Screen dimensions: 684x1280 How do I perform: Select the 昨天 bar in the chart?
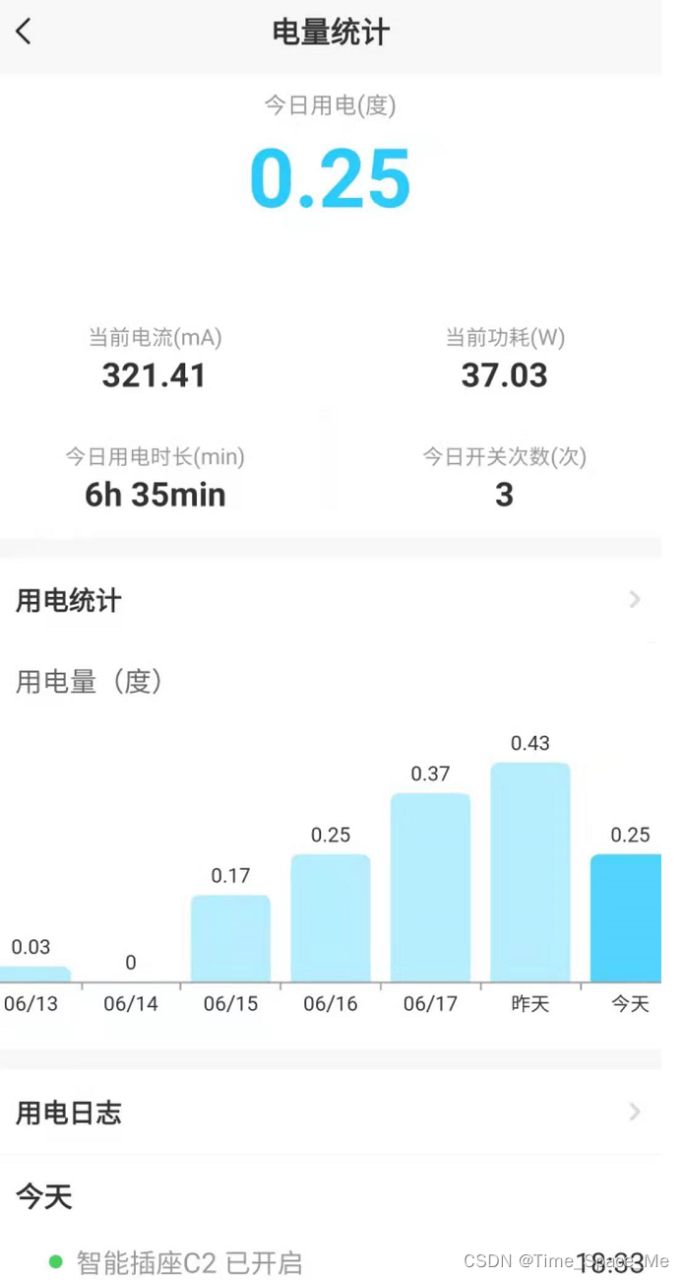[530, 872]
